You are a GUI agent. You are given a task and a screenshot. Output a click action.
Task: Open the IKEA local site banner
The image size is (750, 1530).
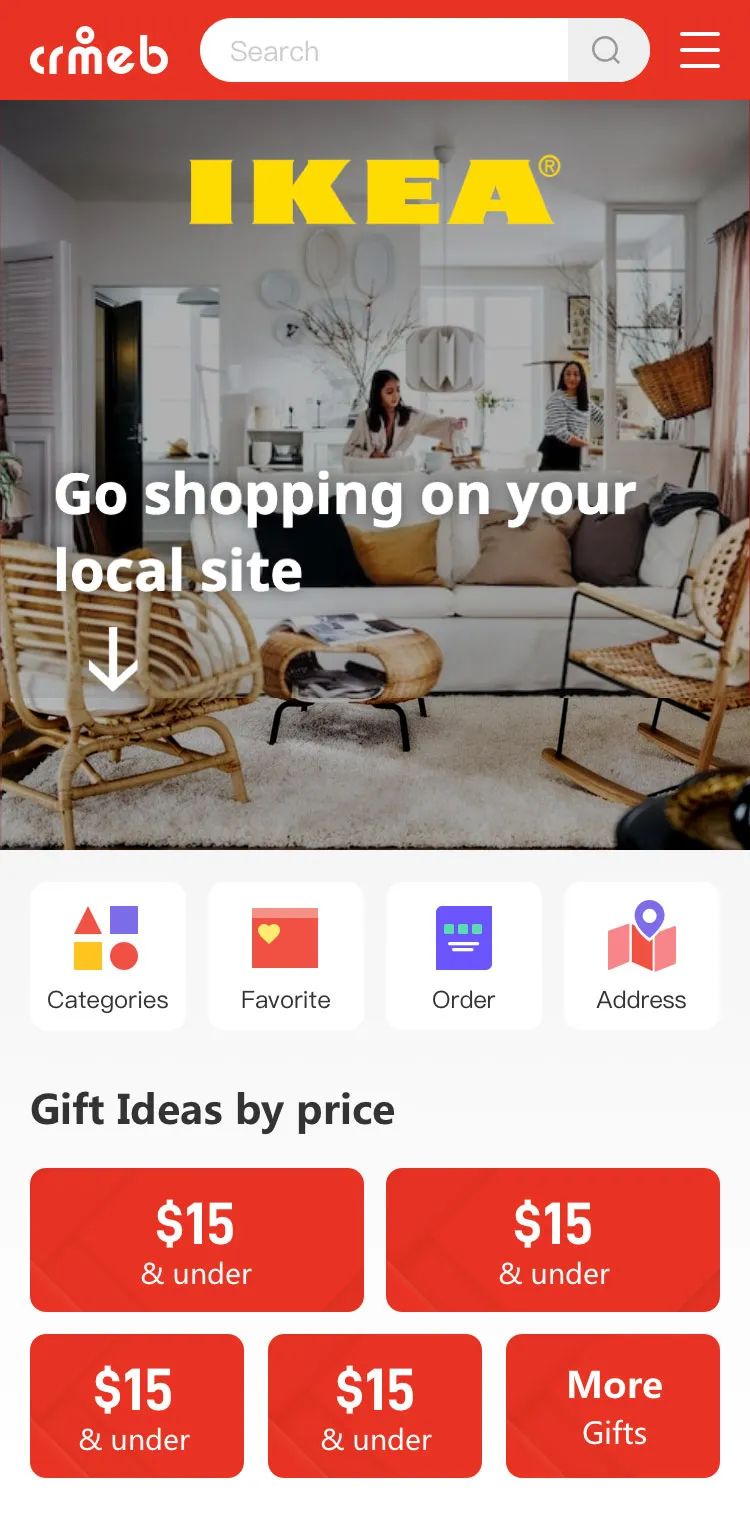click(x=375, y=475)
